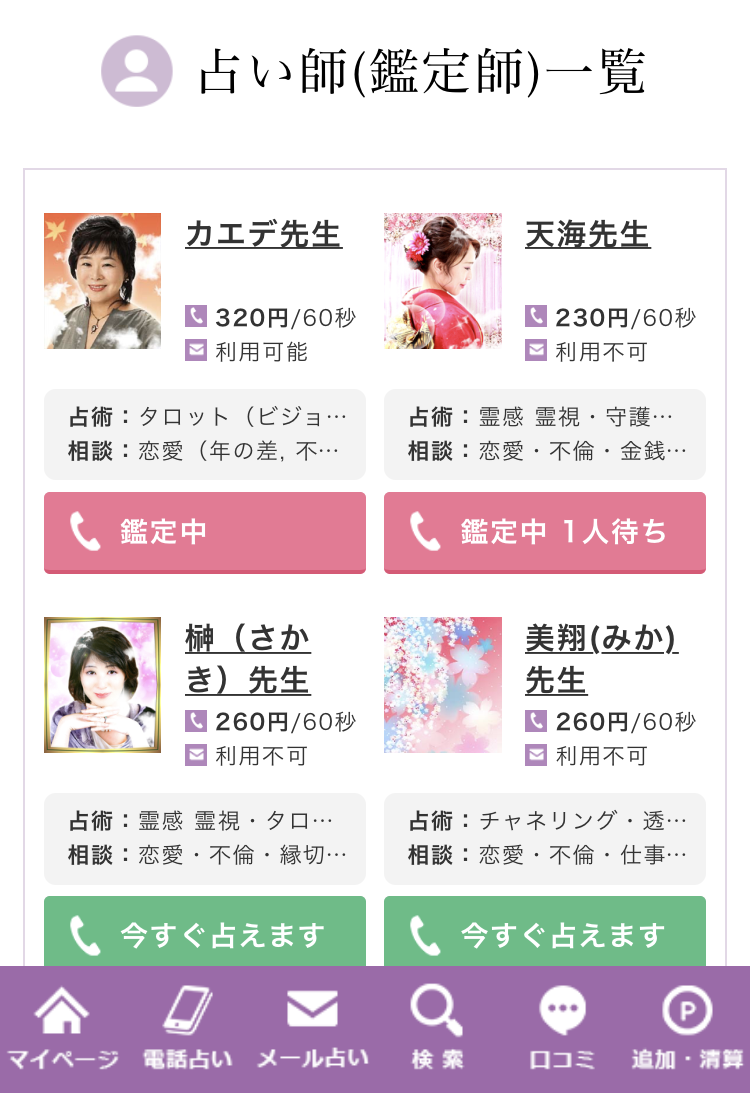The height and width of the screenshot is (1093, 750).
Task: Switch to the メール占い tab
Action: click(312, 1029)
